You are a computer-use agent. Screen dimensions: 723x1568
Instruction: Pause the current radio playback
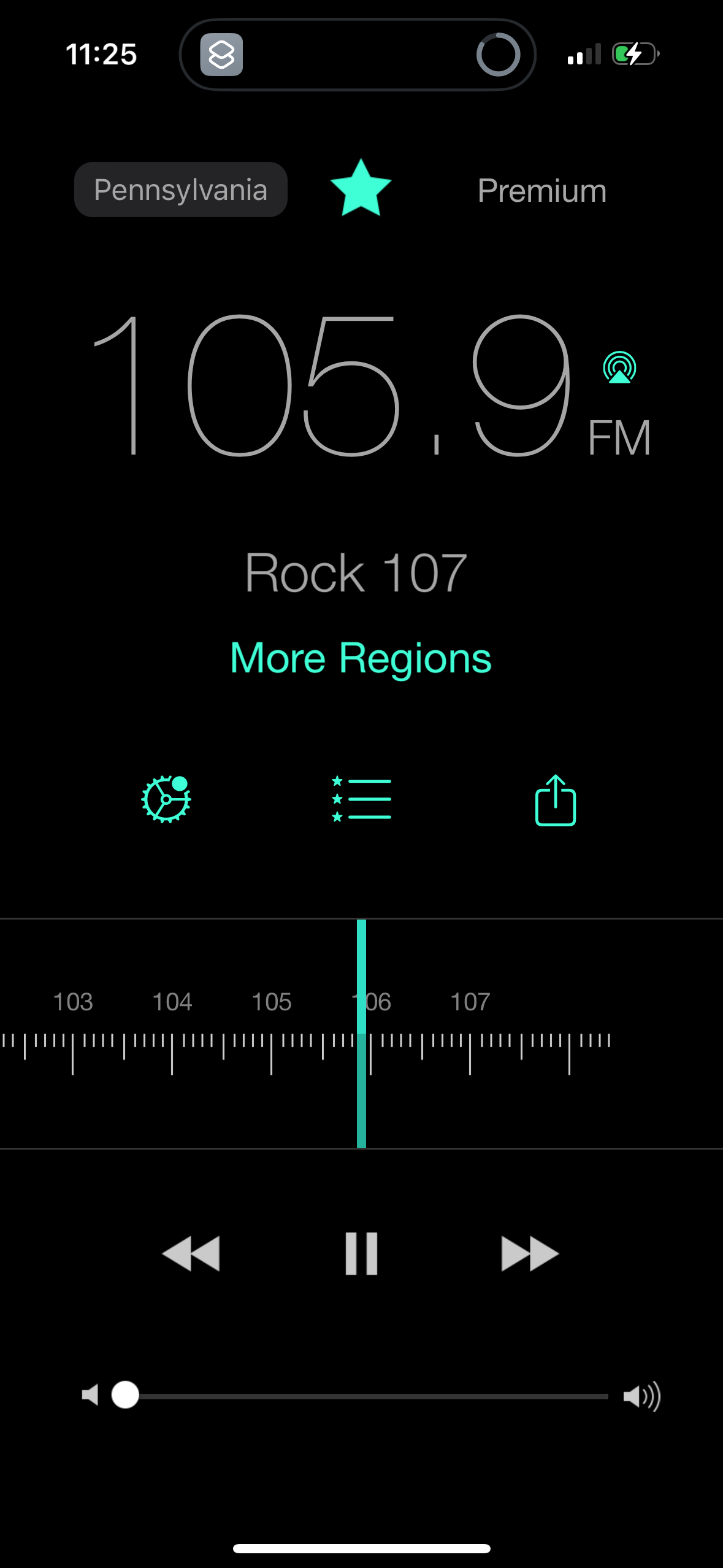[x=361, y=1253]
